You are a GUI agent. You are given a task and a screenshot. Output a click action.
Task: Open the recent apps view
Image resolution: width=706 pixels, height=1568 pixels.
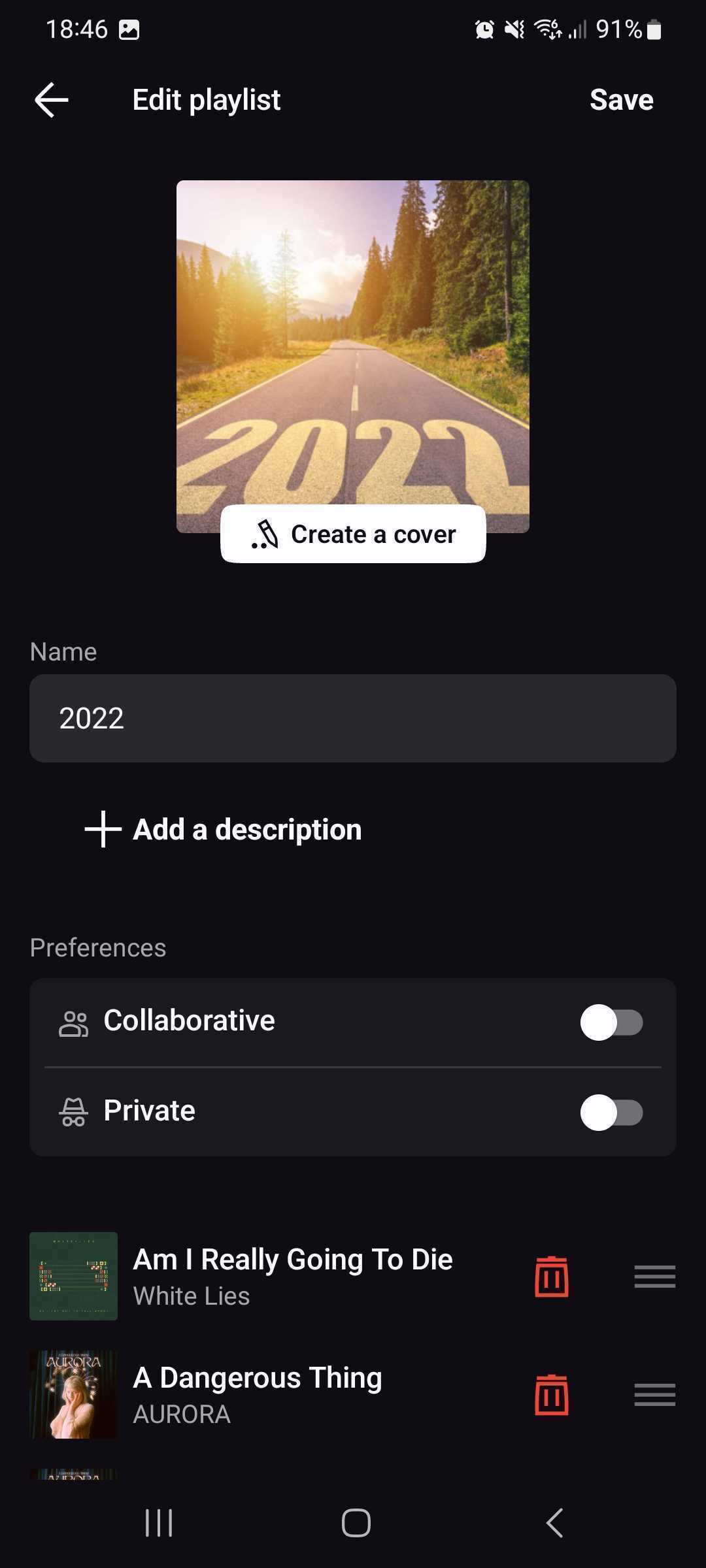pyautogui.click(x=159, y=1523)
